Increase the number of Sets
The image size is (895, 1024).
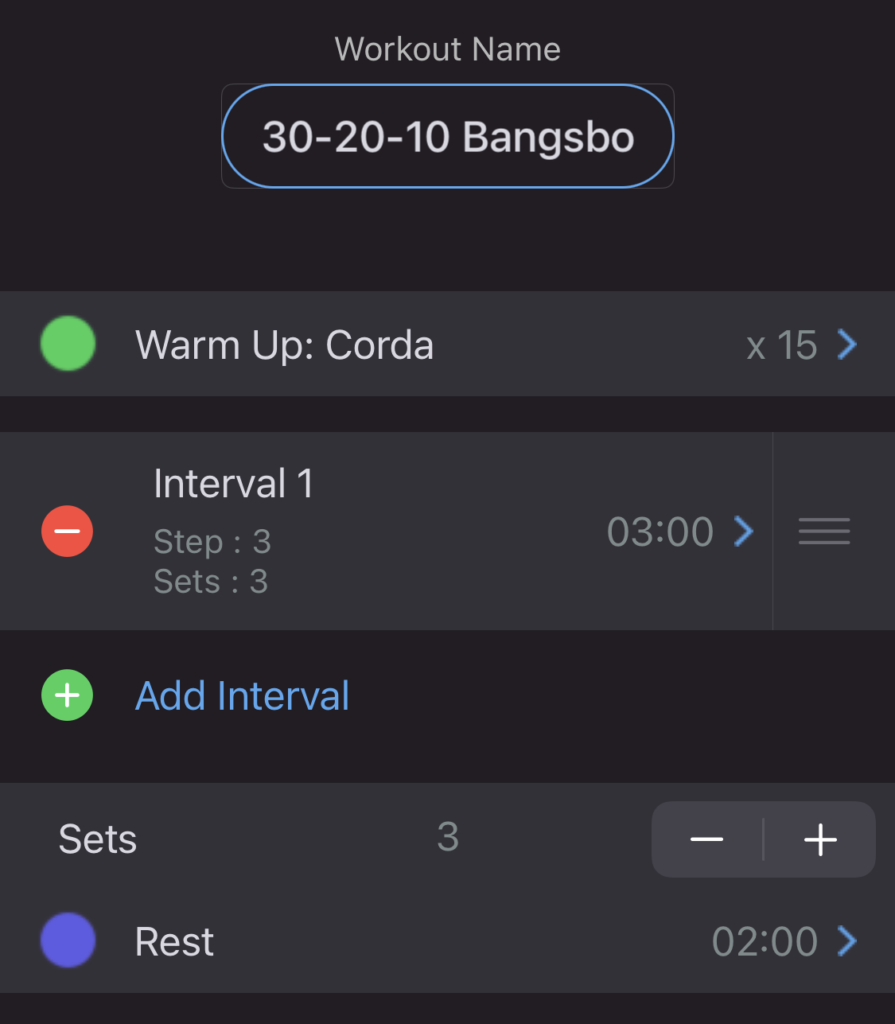[x=820, y=839]
